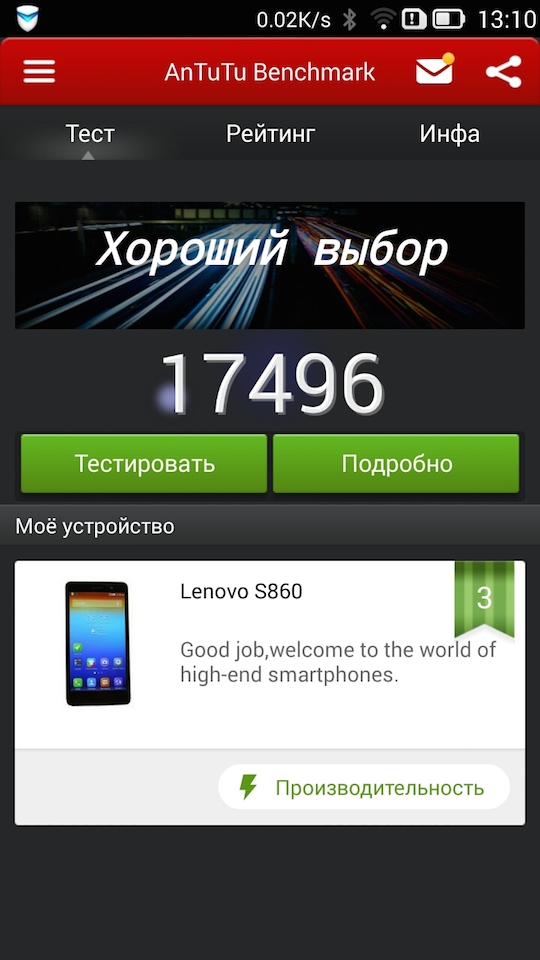Share the benchmark result
This screenshot has width=540, height=960.
click(503, 72)
